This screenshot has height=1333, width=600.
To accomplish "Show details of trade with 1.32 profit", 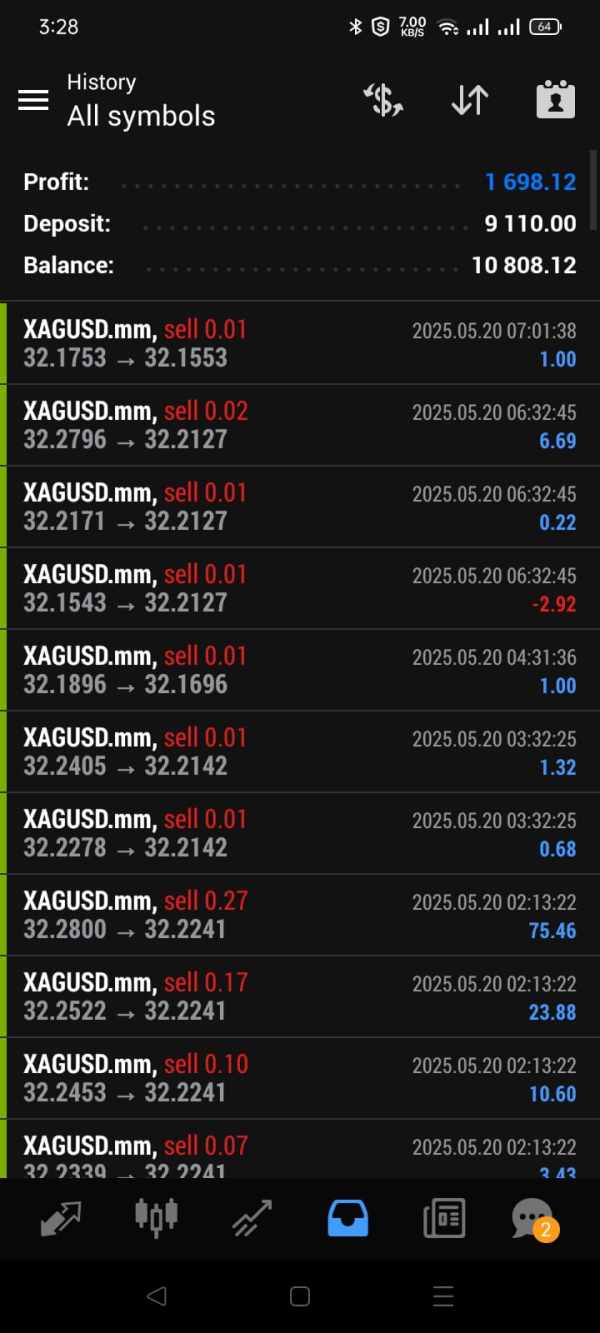I will (x=300, y=752).
